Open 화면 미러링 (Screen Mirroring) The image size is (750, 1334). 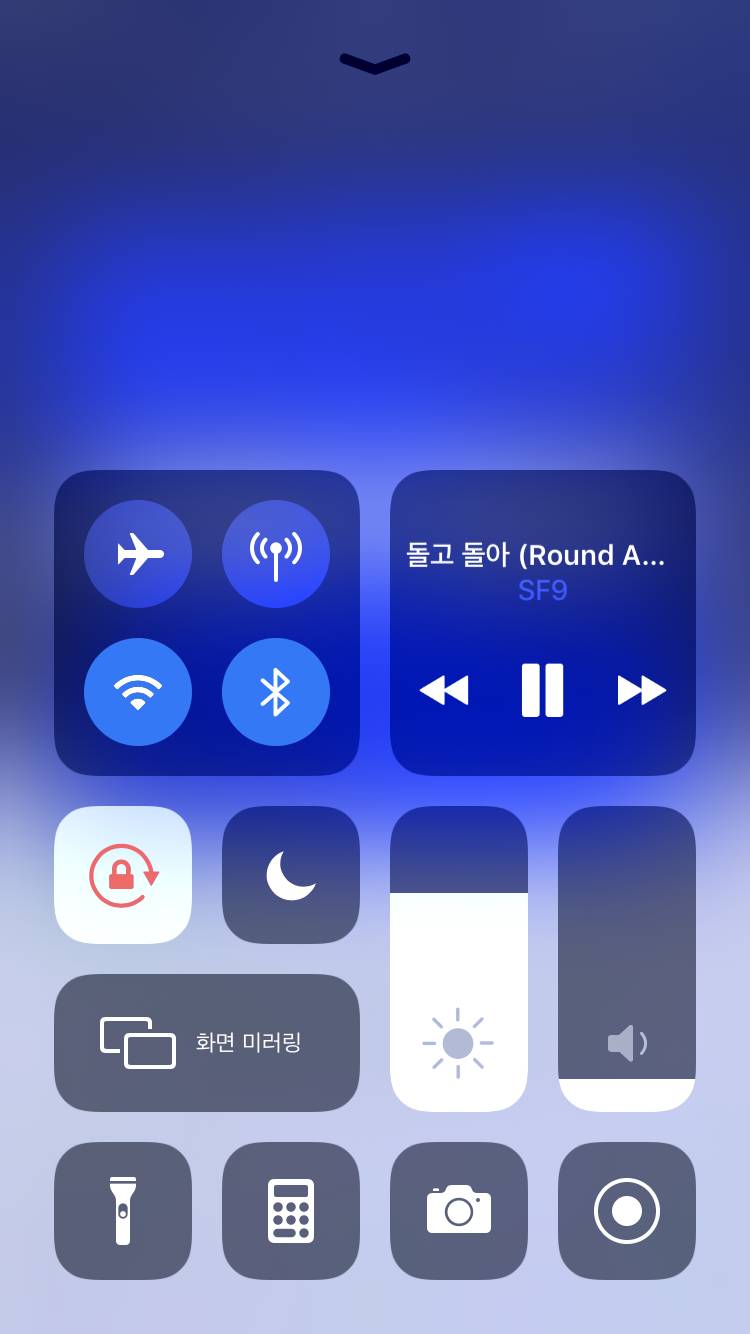[x=207, y=1042]
